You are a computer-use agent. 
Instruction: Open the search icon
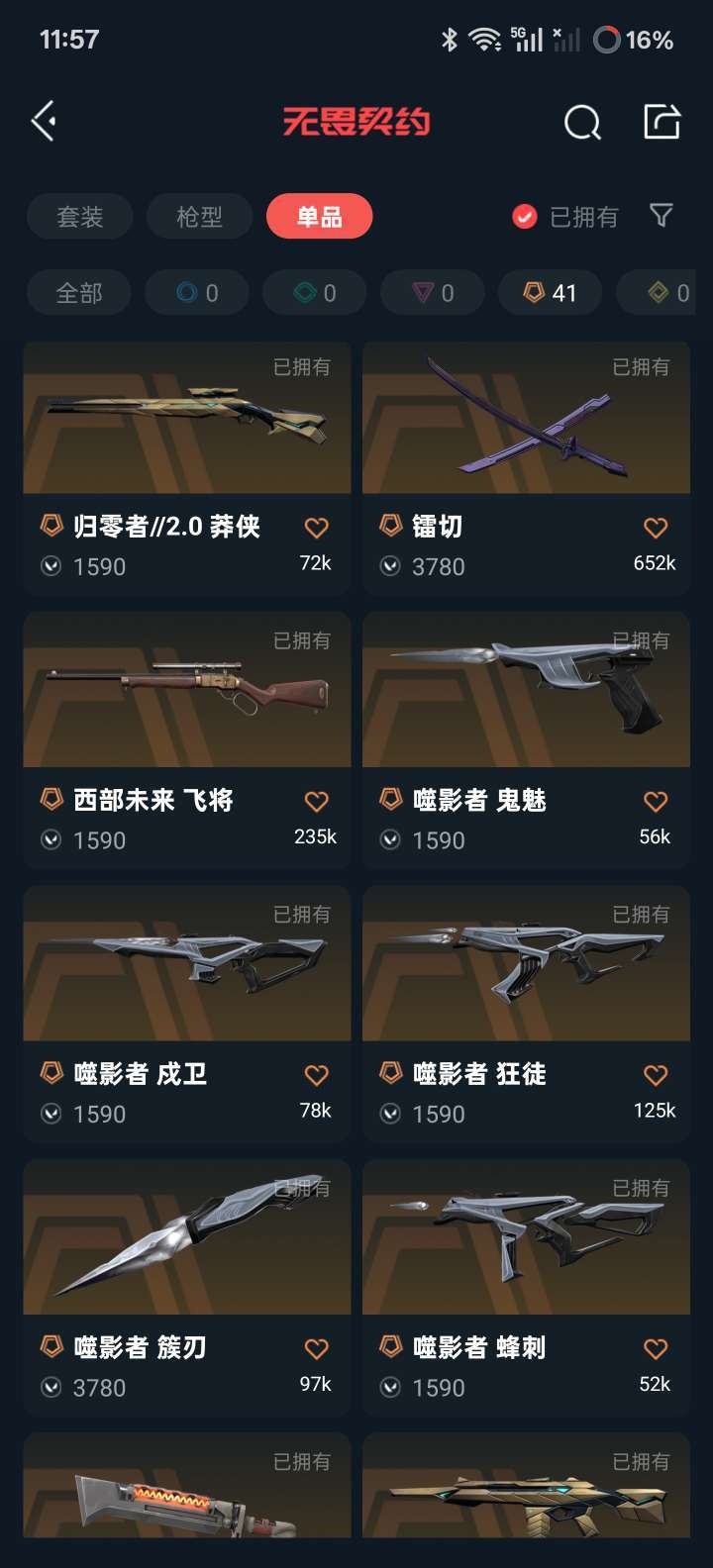582,123
